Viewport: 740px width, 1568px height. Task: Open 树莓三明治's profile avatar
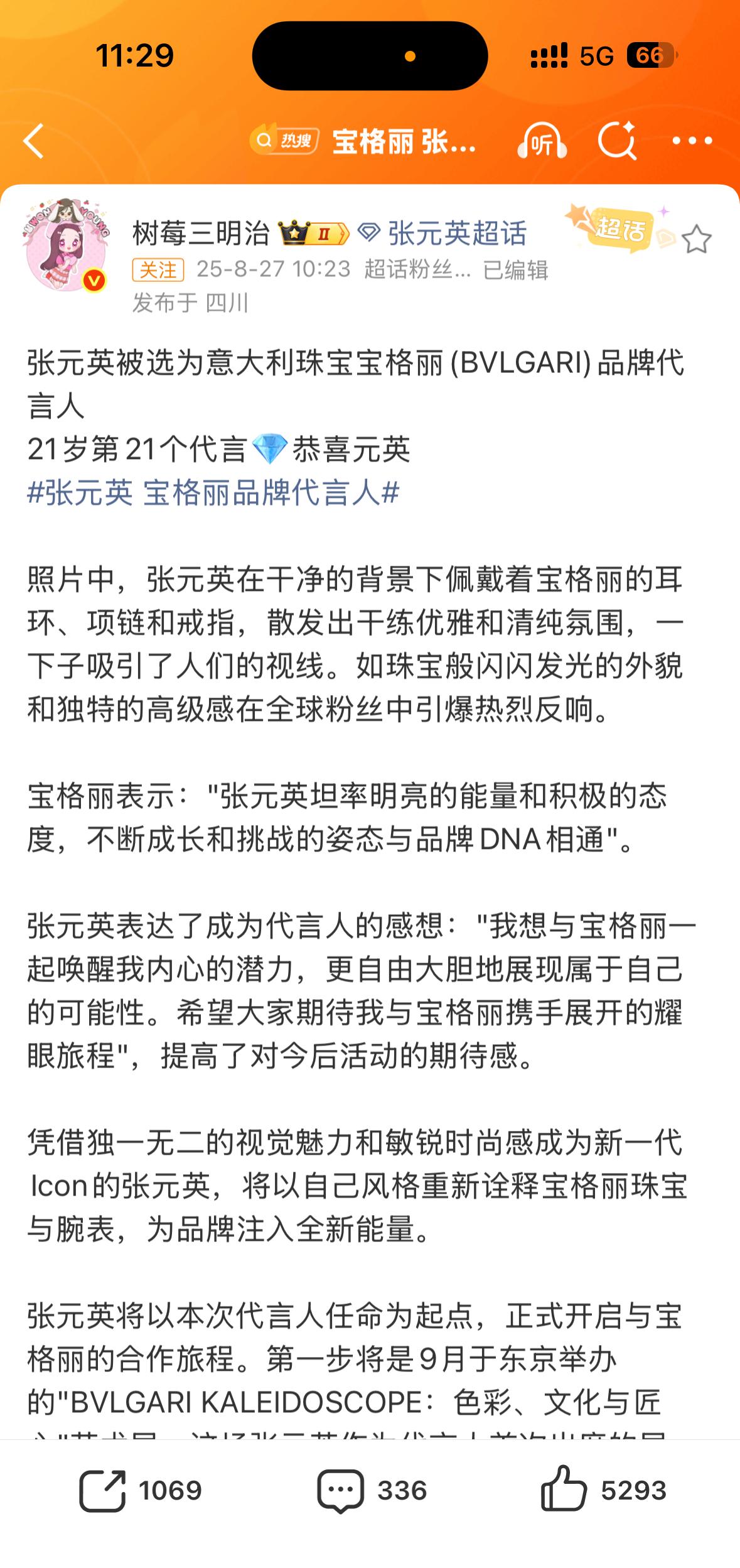click(x=67, y=245)
